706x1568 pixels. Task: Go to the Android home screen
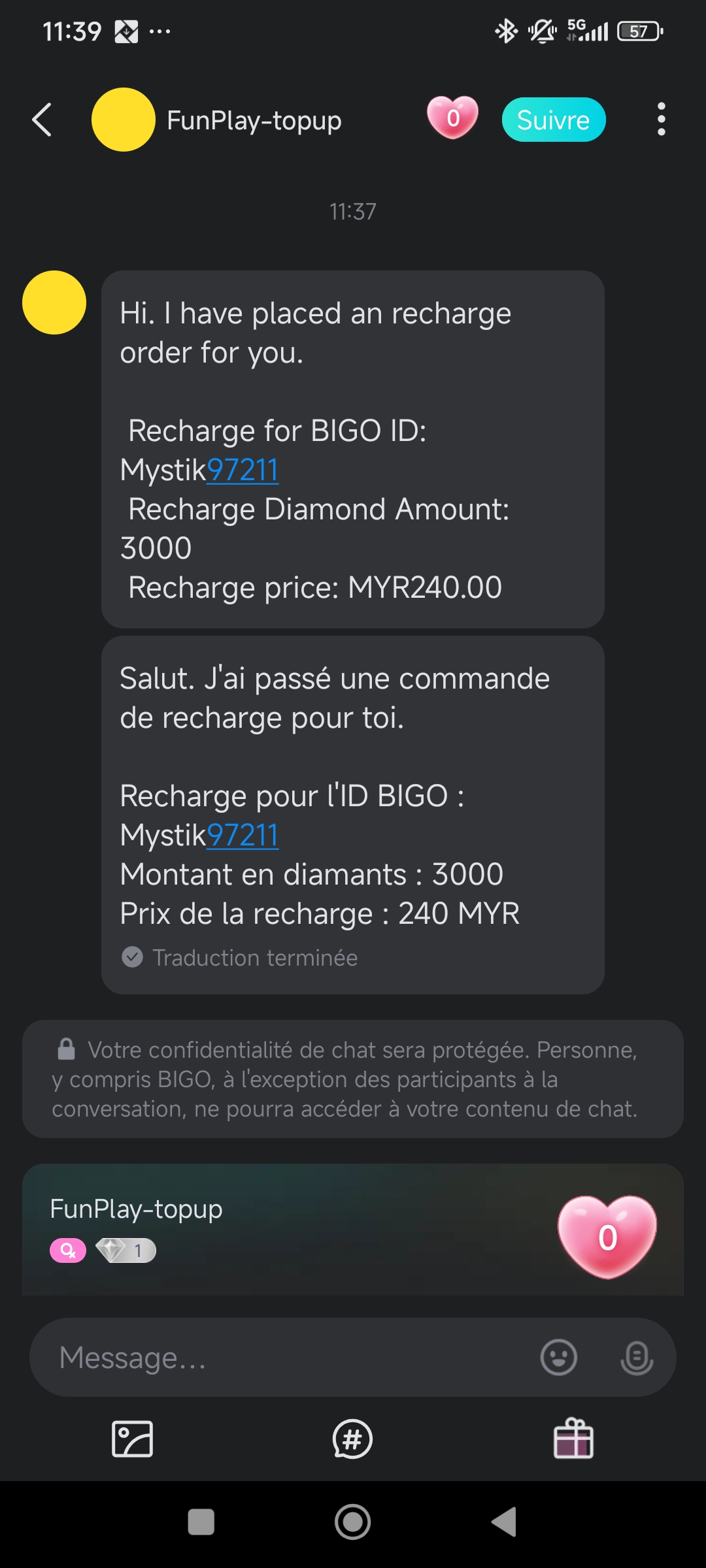[x=352, y=1522]
